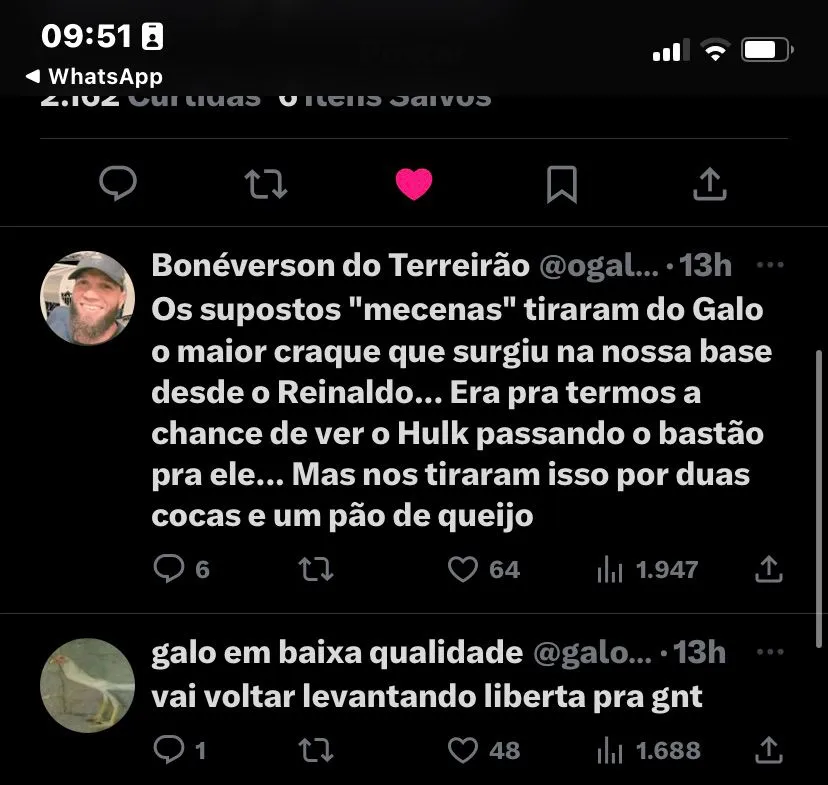
Task: Bookmark the main tweet
Action: point(561,183)
